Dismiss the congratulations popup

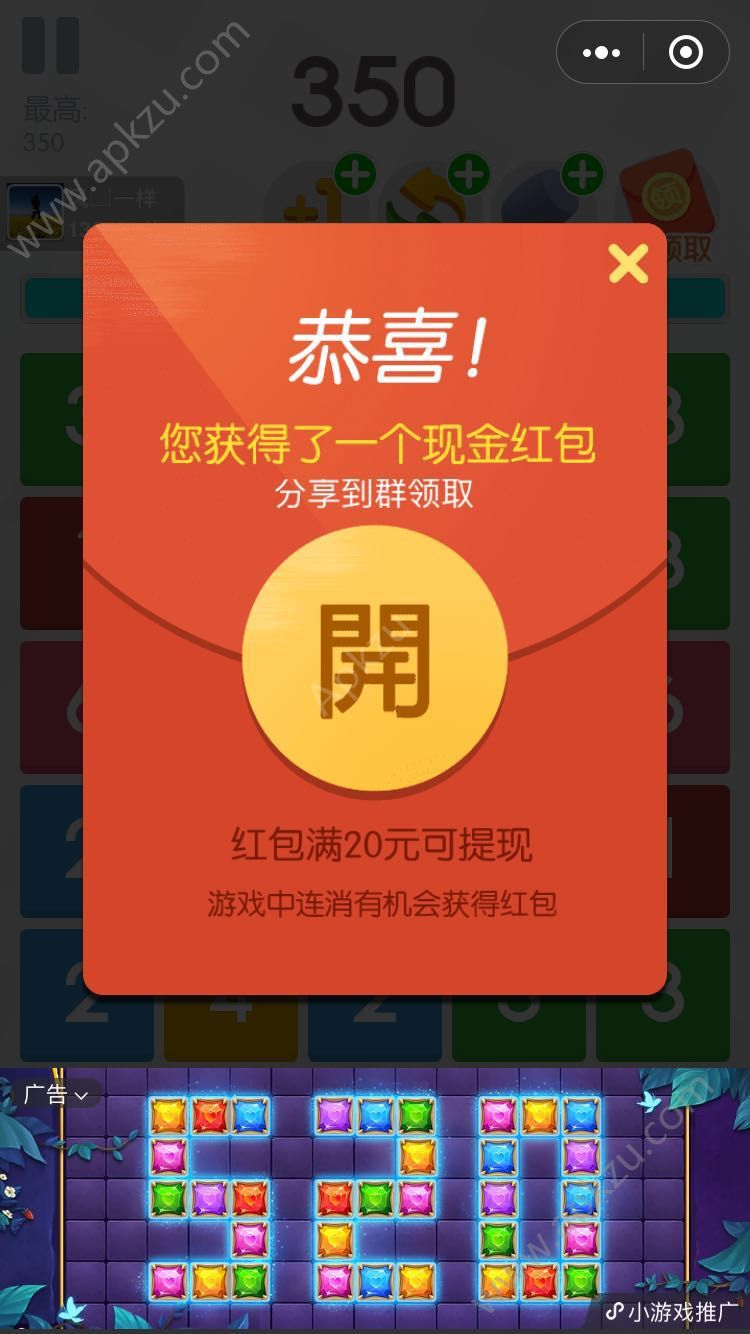click(628, 264)
